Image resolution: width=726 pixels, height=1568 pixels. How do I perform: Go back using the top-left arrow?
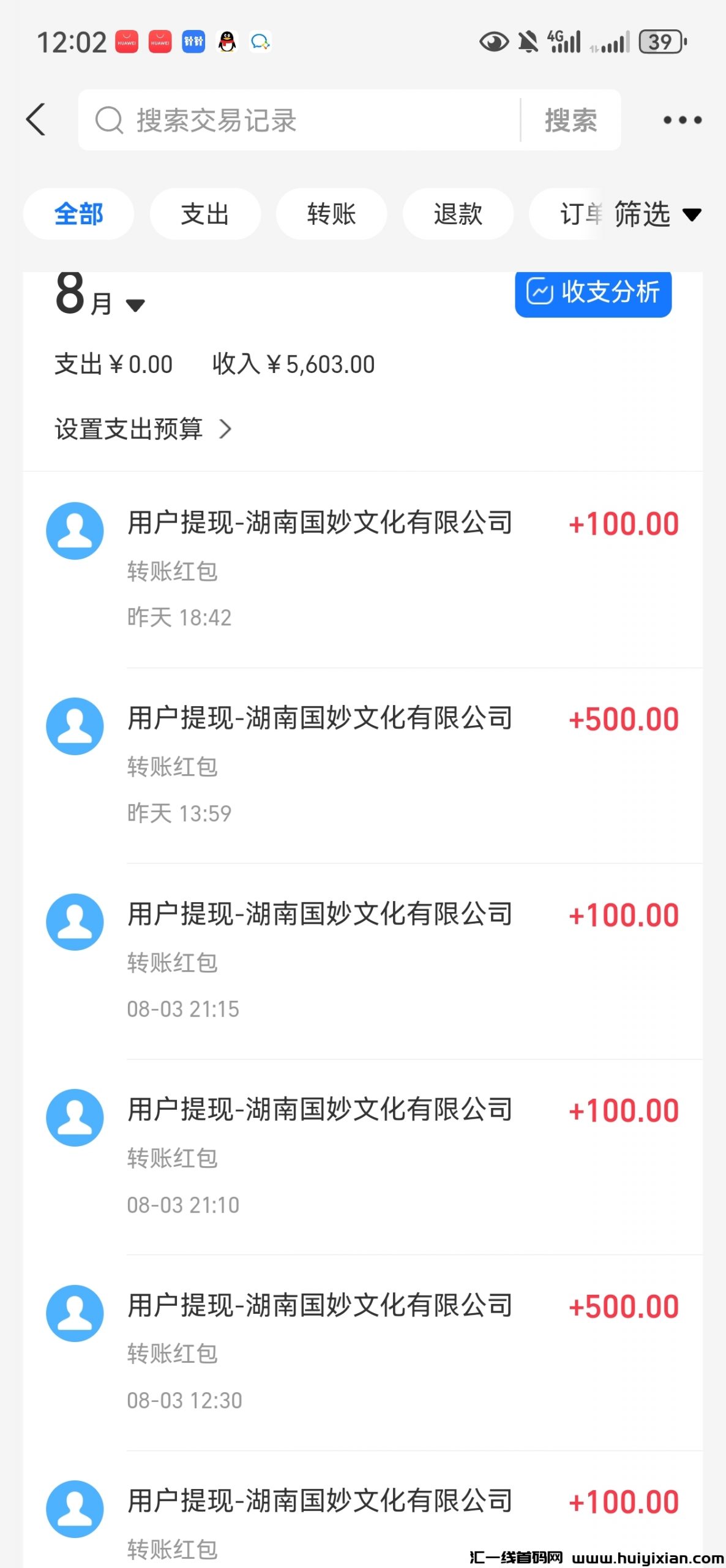36,119
